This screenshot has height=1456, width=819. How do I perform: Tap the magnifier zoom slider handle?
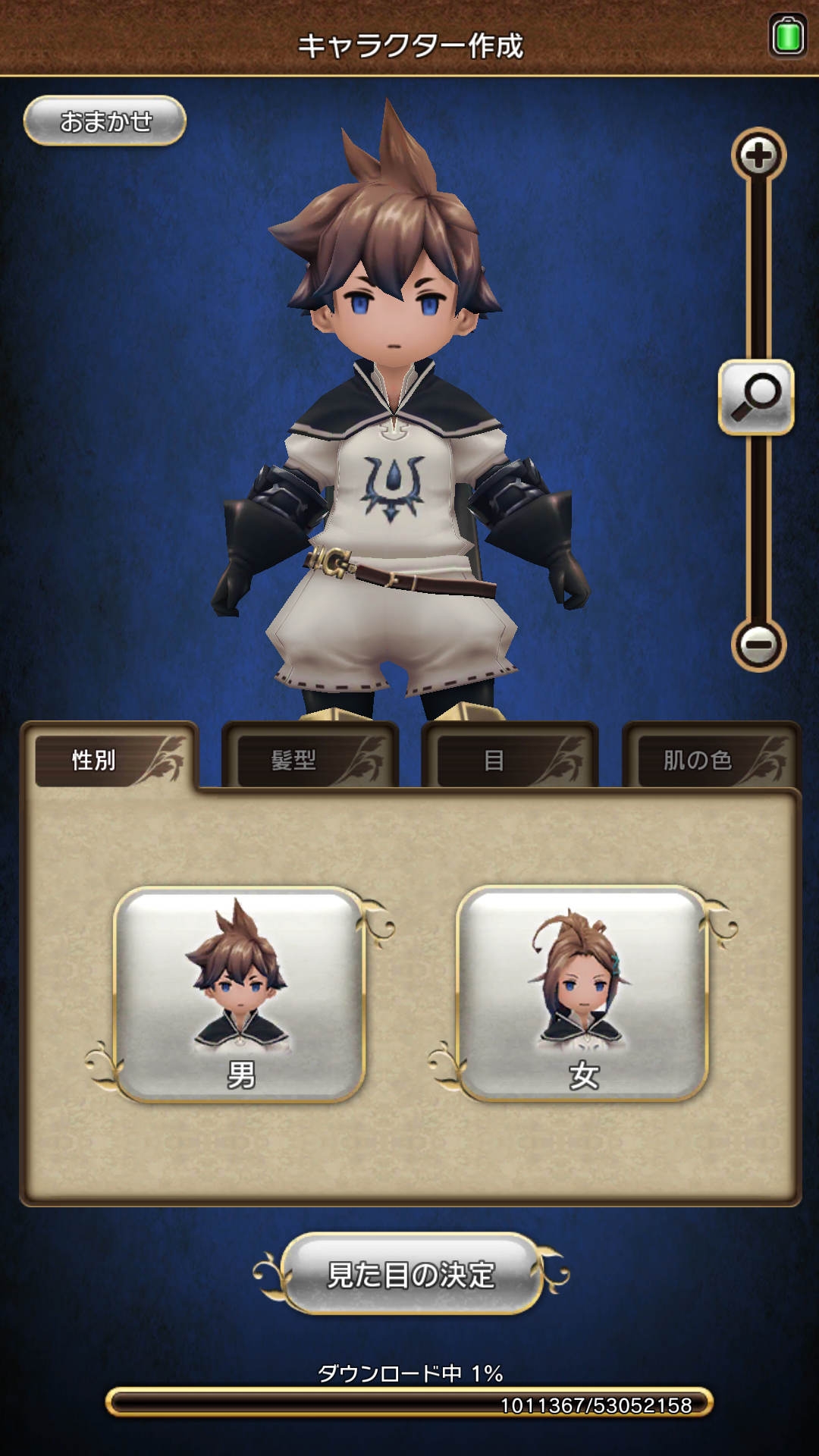point(756,397)
